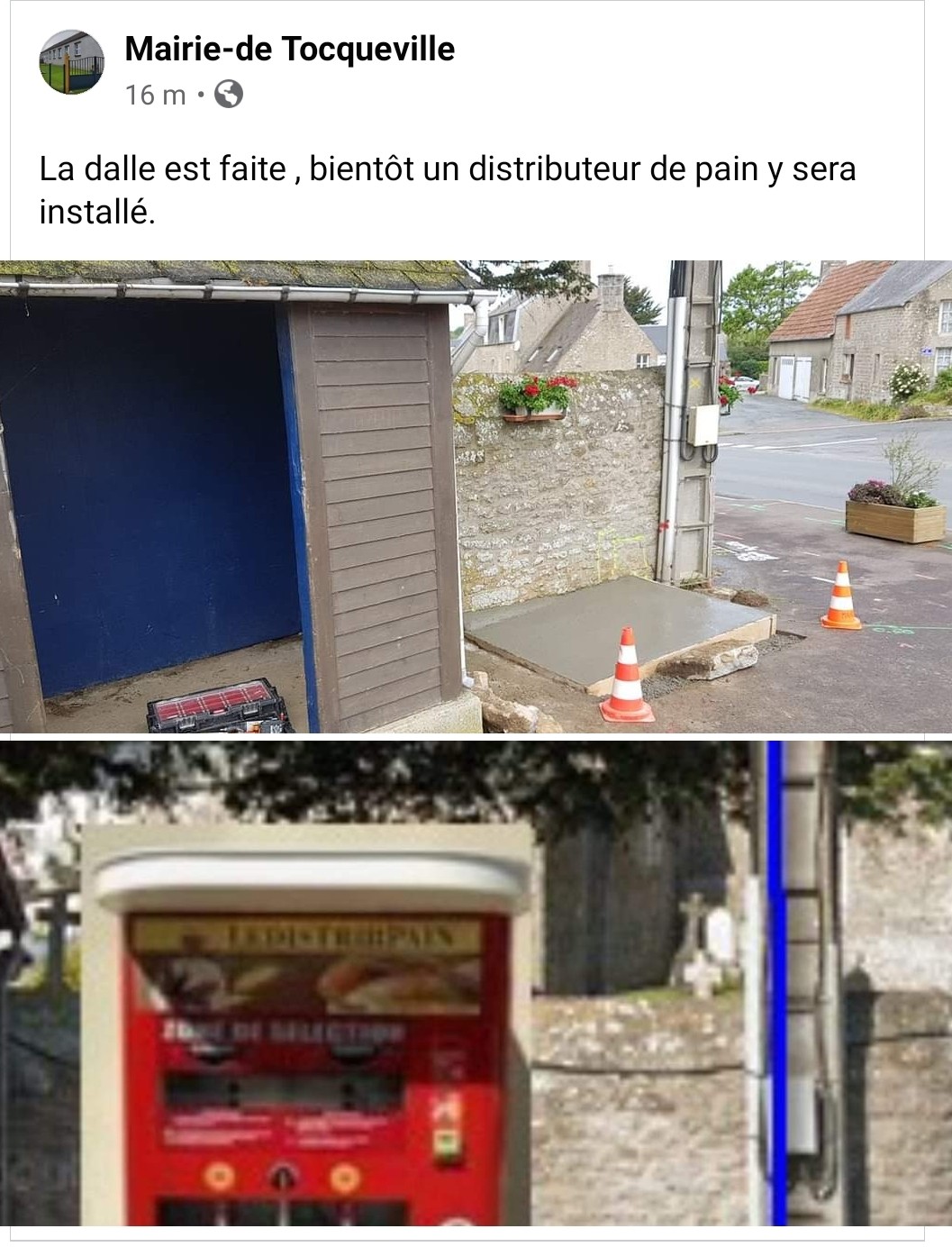Open the bread dispenser photo
952x1256 pixels.
tap(476, 984)
